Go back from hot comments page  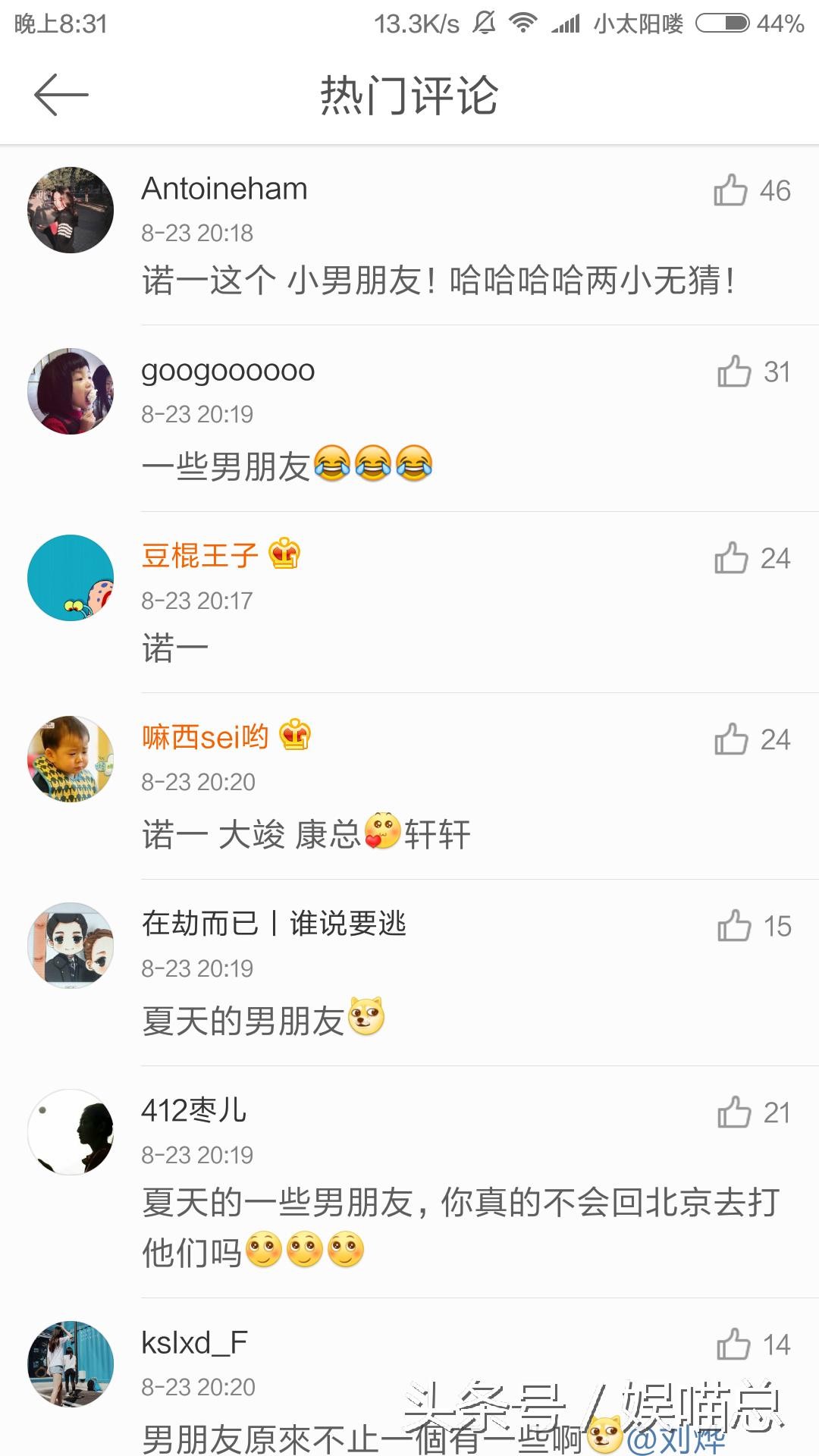pyautogui.click(x=61, y=95)
